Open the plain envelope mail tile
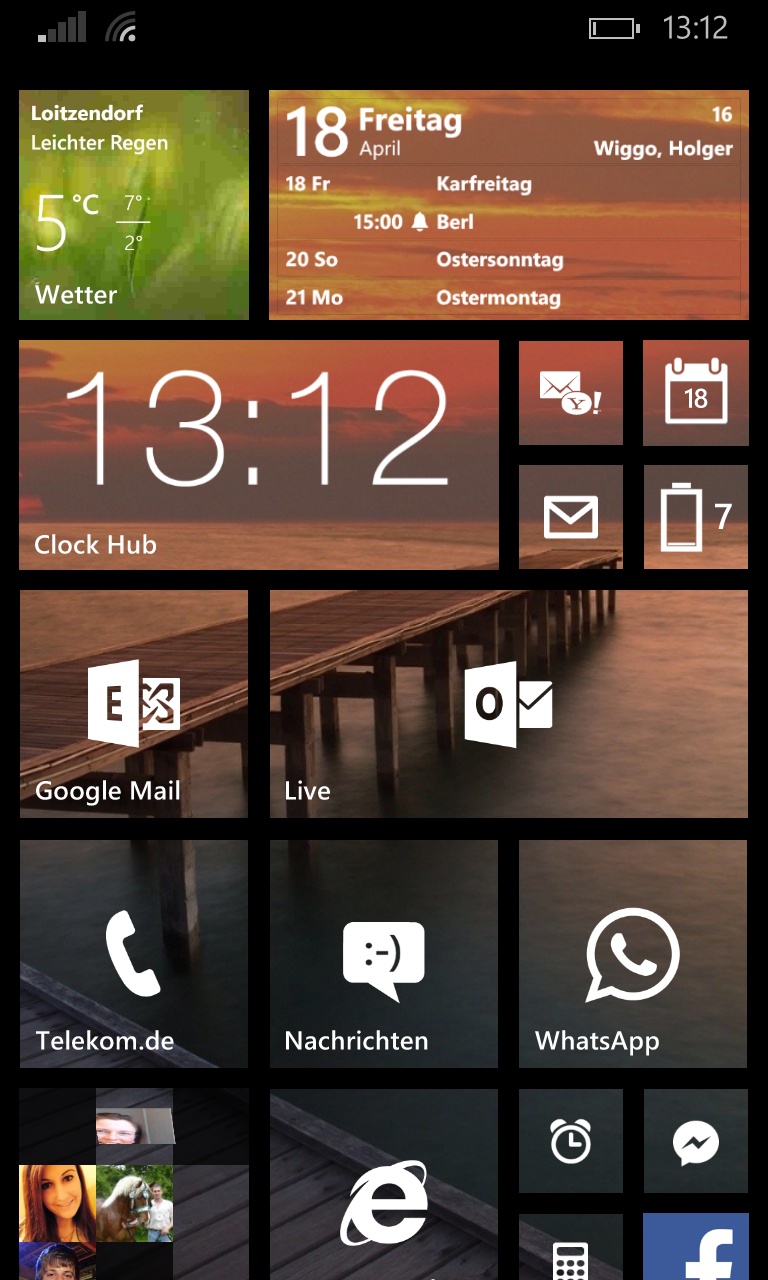Viewport: 768px width, 1280px height. [571, 517]
